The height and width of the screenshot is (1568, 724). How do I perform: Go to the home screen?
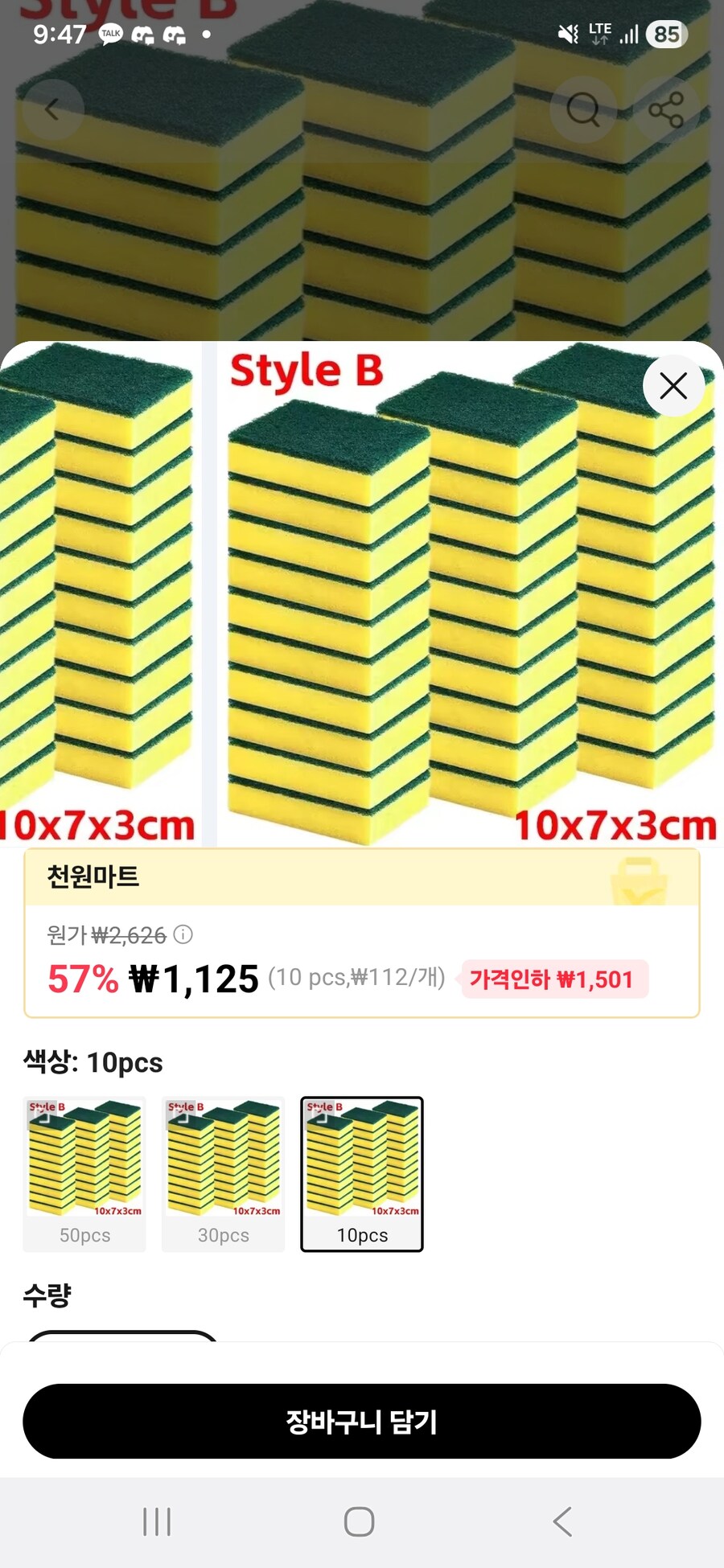tap(359, 1521)
